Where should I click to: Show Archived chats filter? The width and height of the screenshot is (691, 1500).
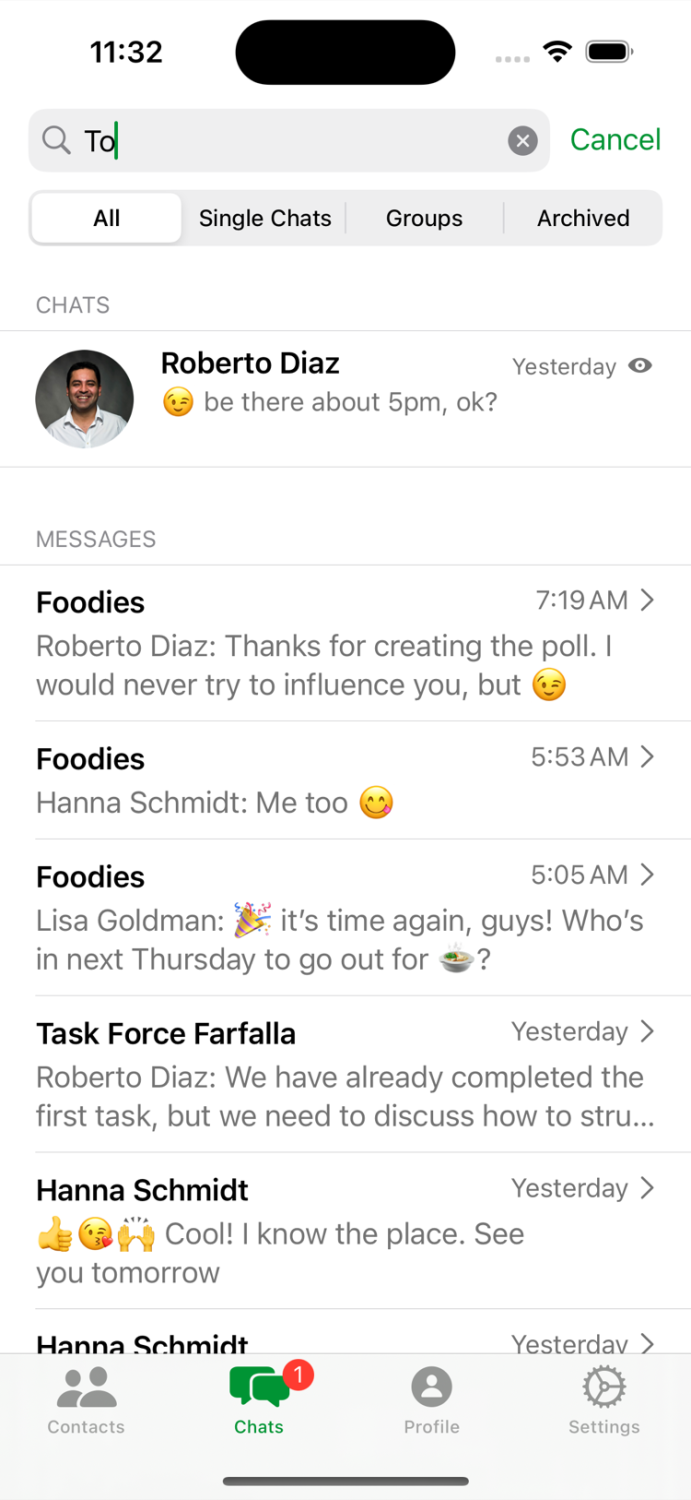[x=583, y=218]
